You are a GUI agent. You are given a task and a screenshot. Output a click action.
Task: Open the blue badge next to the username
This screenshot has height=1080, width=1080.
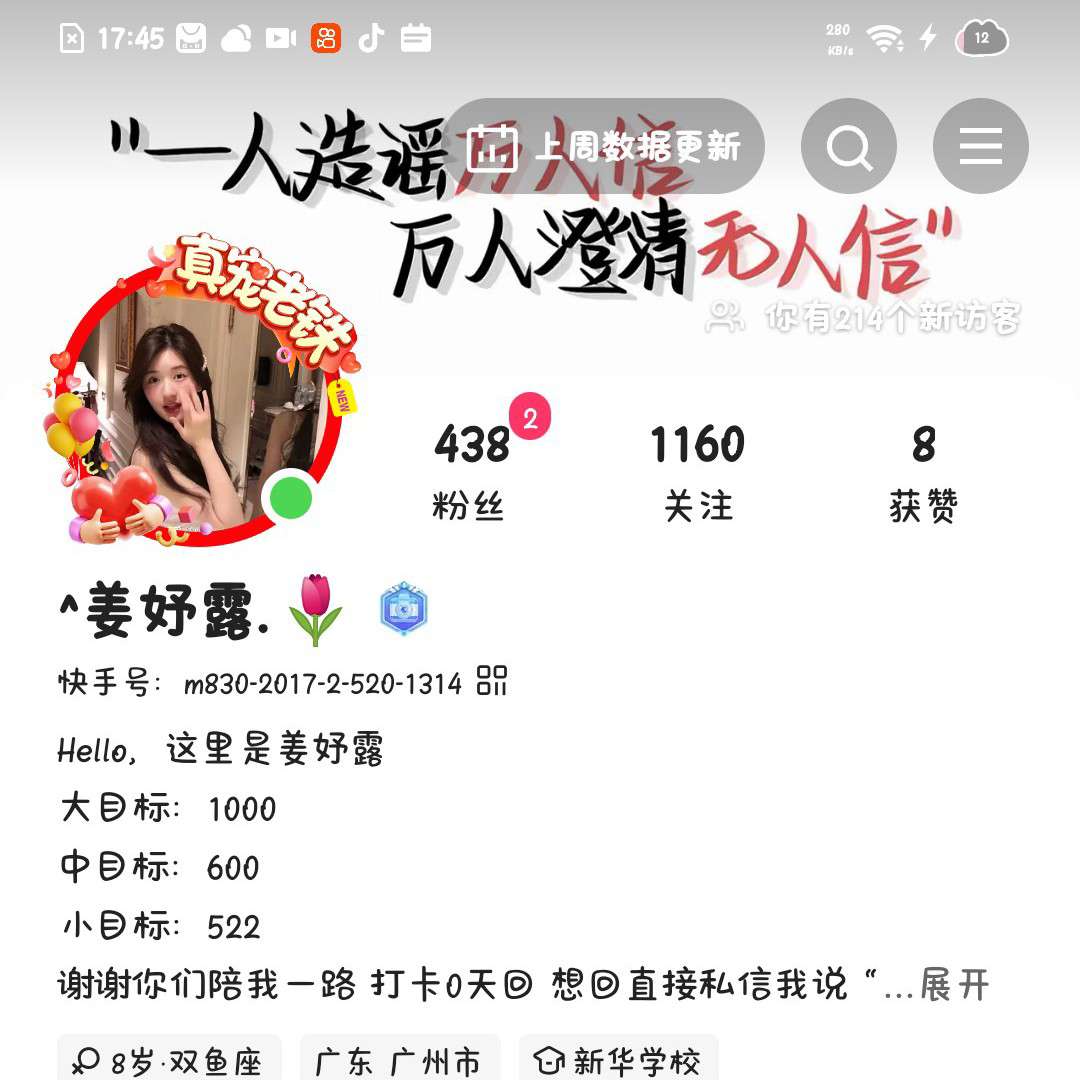pyautogui.click(x=404, y=609)
